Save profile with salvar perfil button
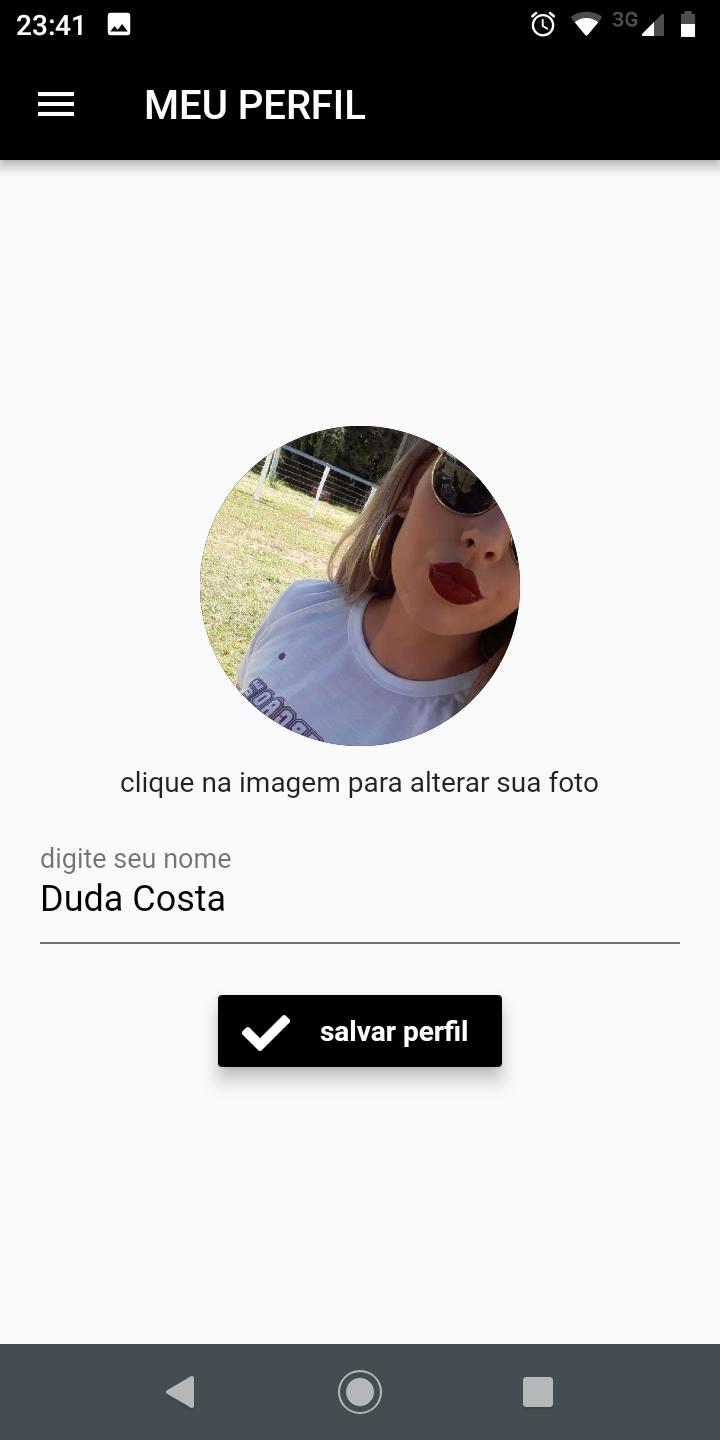Screen dimensions: 720x1440 pos(360,1031)
